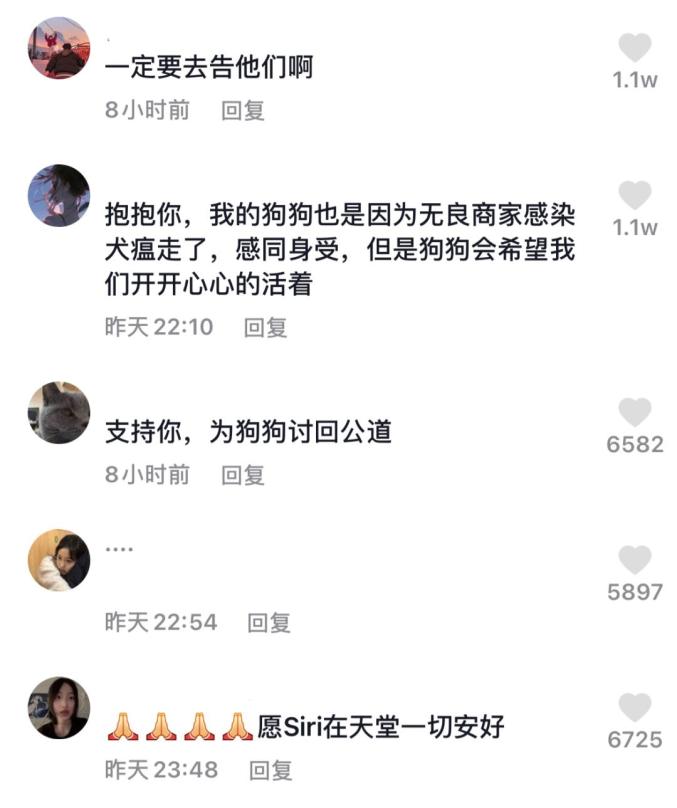Screen dimensions: 677x808
Task: View profile of the "愿Siri在天堂" commenter
Action: [x=59, y=708]
